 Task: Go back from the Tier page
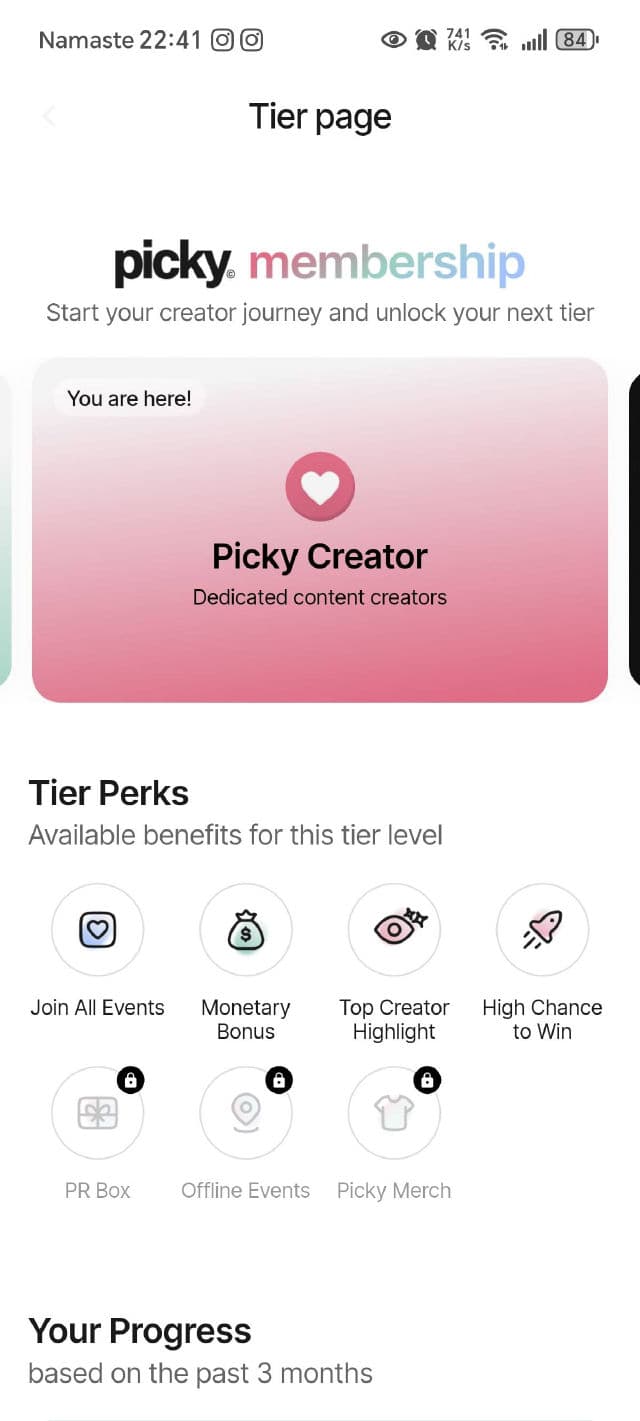[48, 117]
